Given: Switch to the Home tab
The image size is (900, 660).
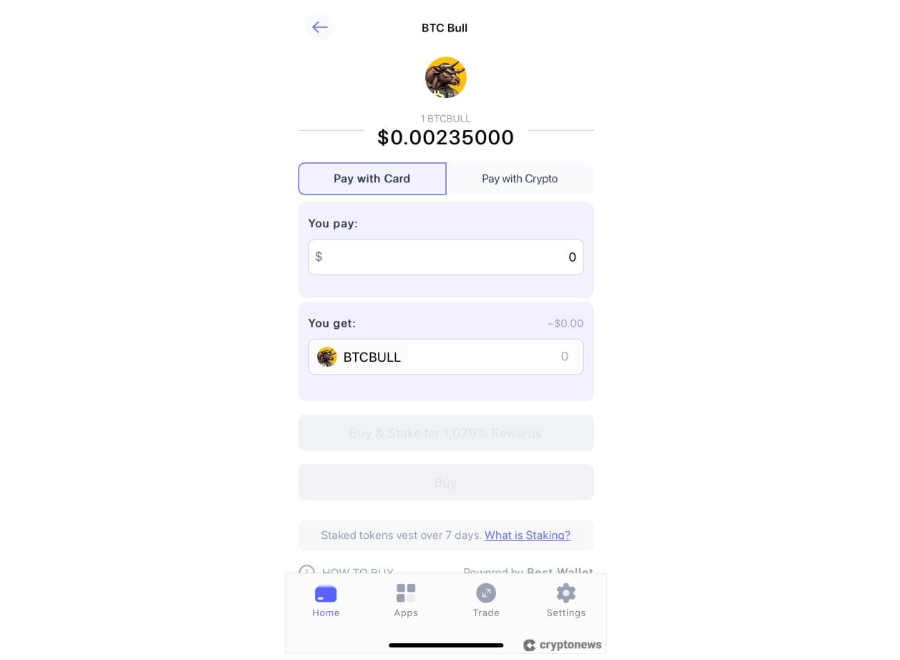Looking at the screenshot, I should click(x=326, y=600).
